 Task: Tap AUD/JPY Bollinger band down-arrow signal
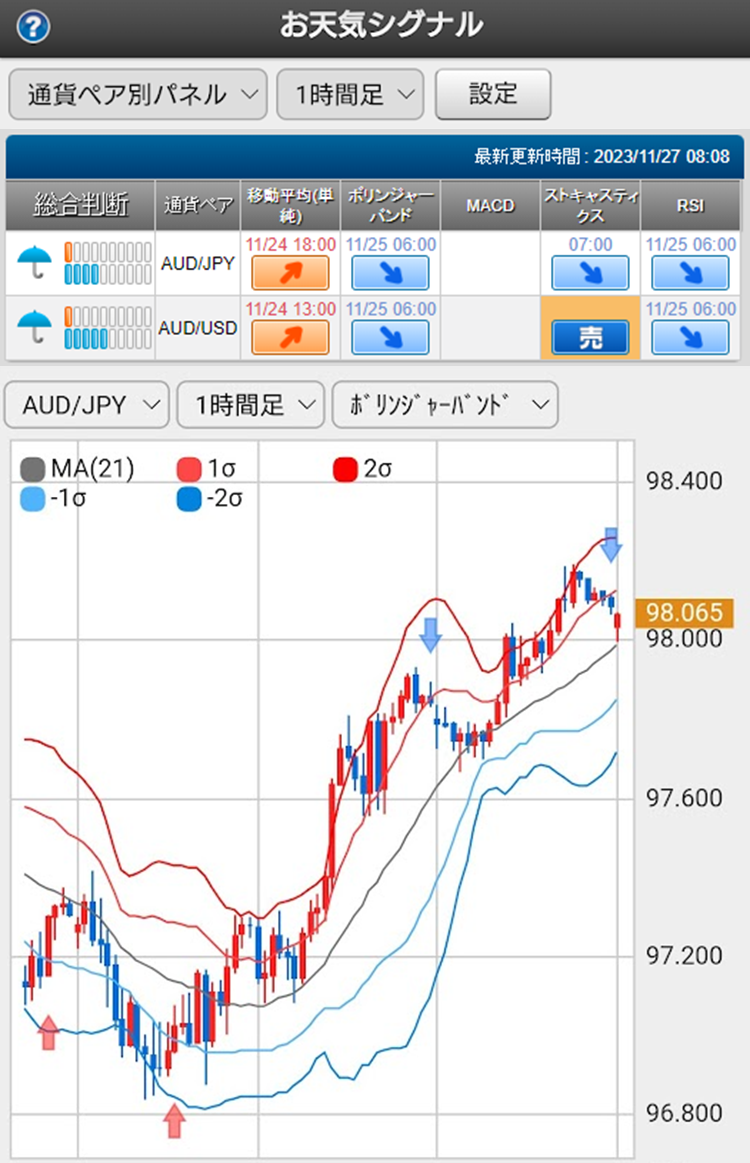click(390, 272)
